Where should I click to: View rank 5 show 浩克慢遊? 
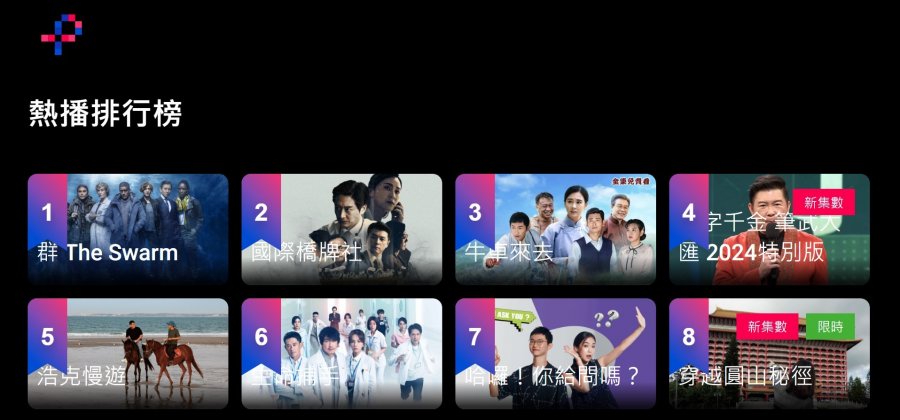point(128,353)
